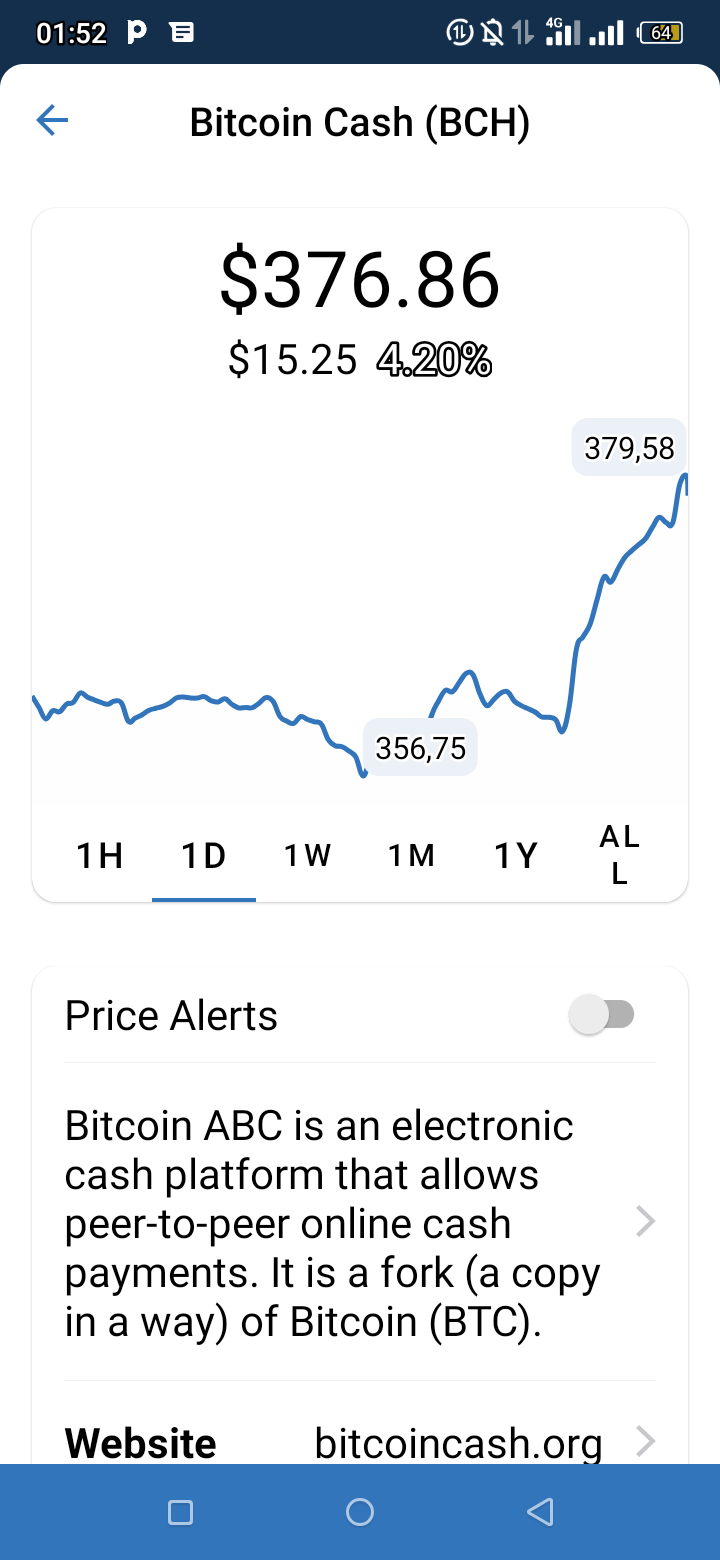Expand the Bitcoin ABC description
The width and height of the screenshot is (720, 1560).
tap(360, 1222)
